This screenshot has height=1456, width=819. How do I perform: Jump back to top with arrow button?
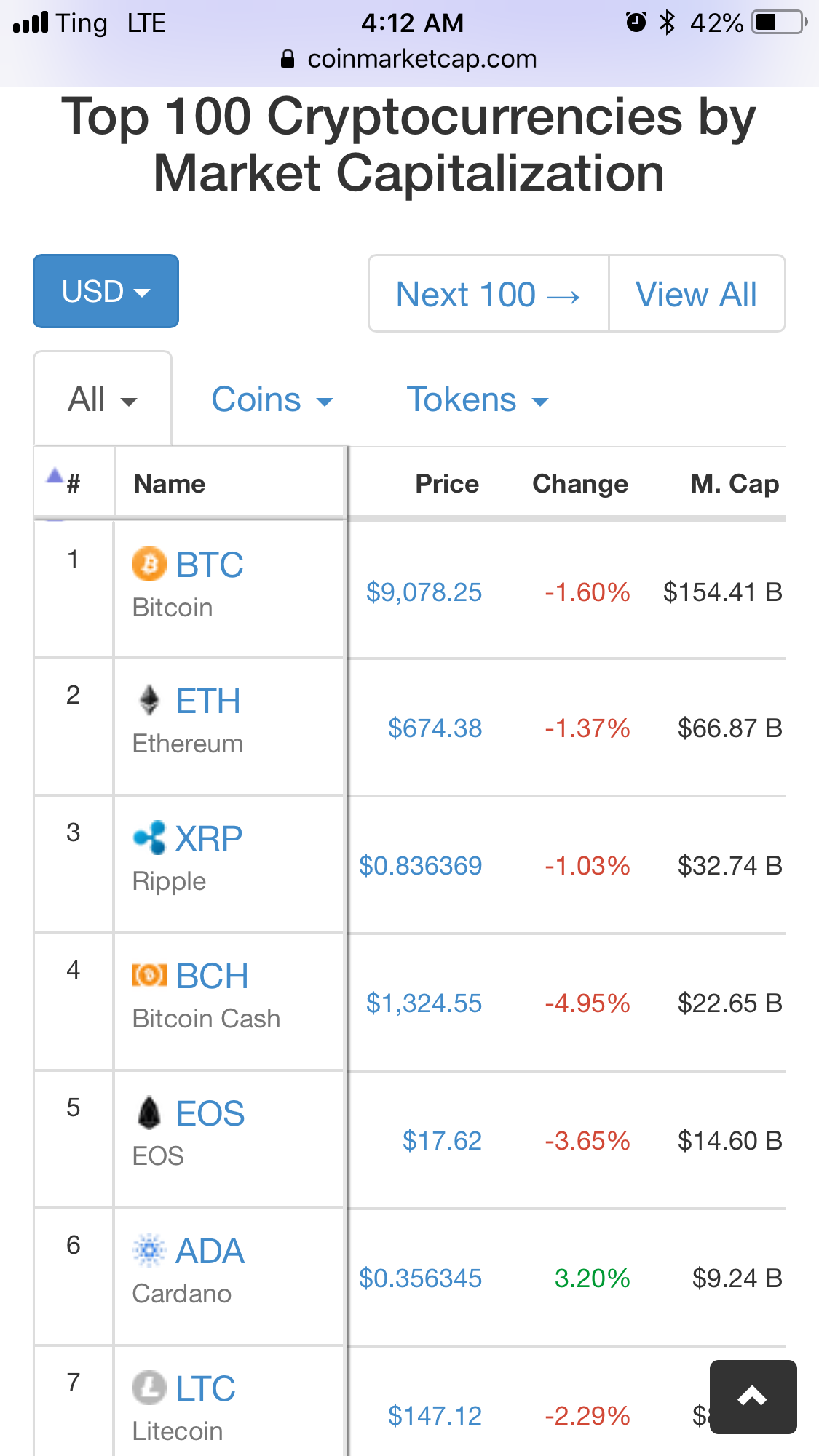[753, 1397]
